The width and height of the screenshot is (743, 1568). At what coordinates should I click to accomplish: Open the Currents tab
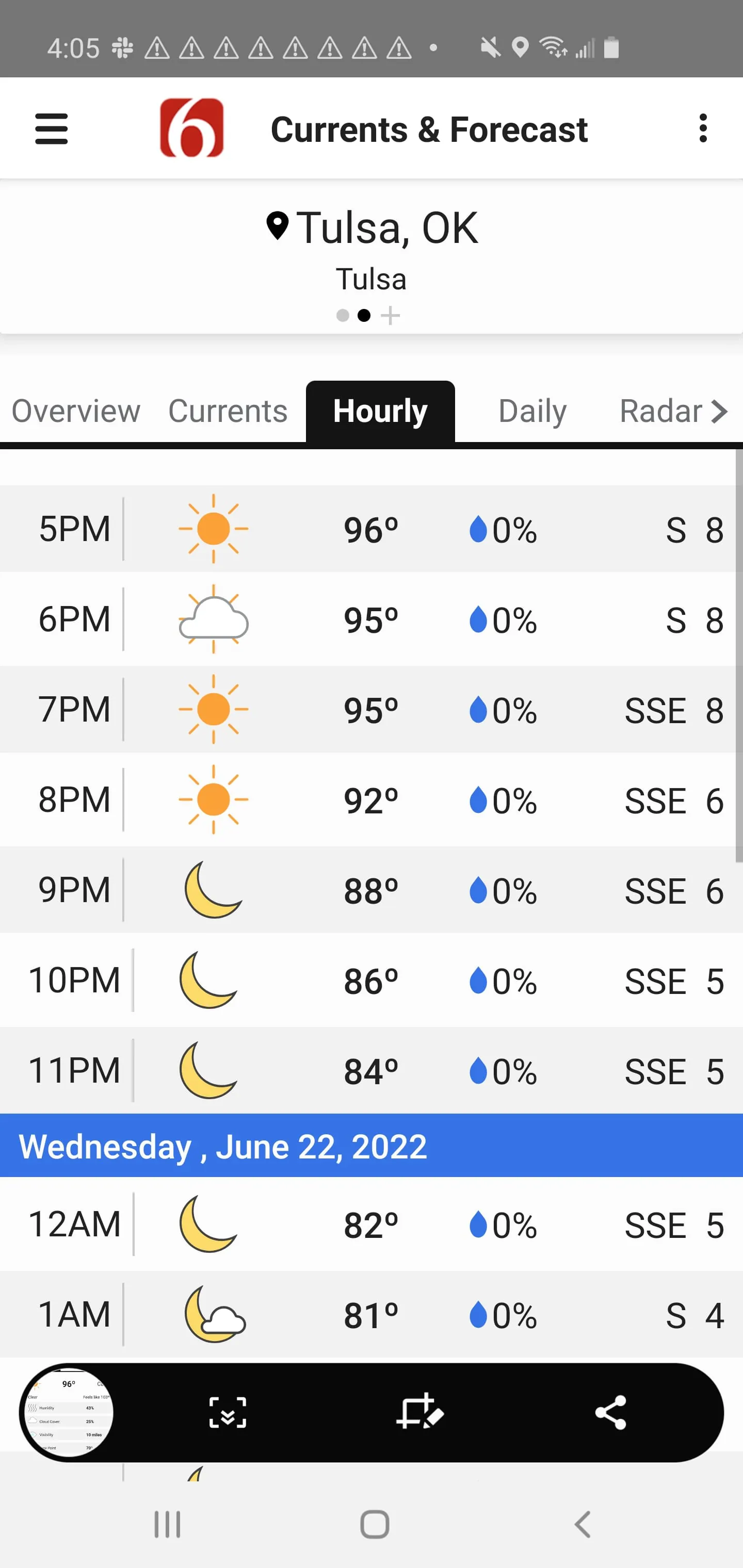[x=227, y=410]
